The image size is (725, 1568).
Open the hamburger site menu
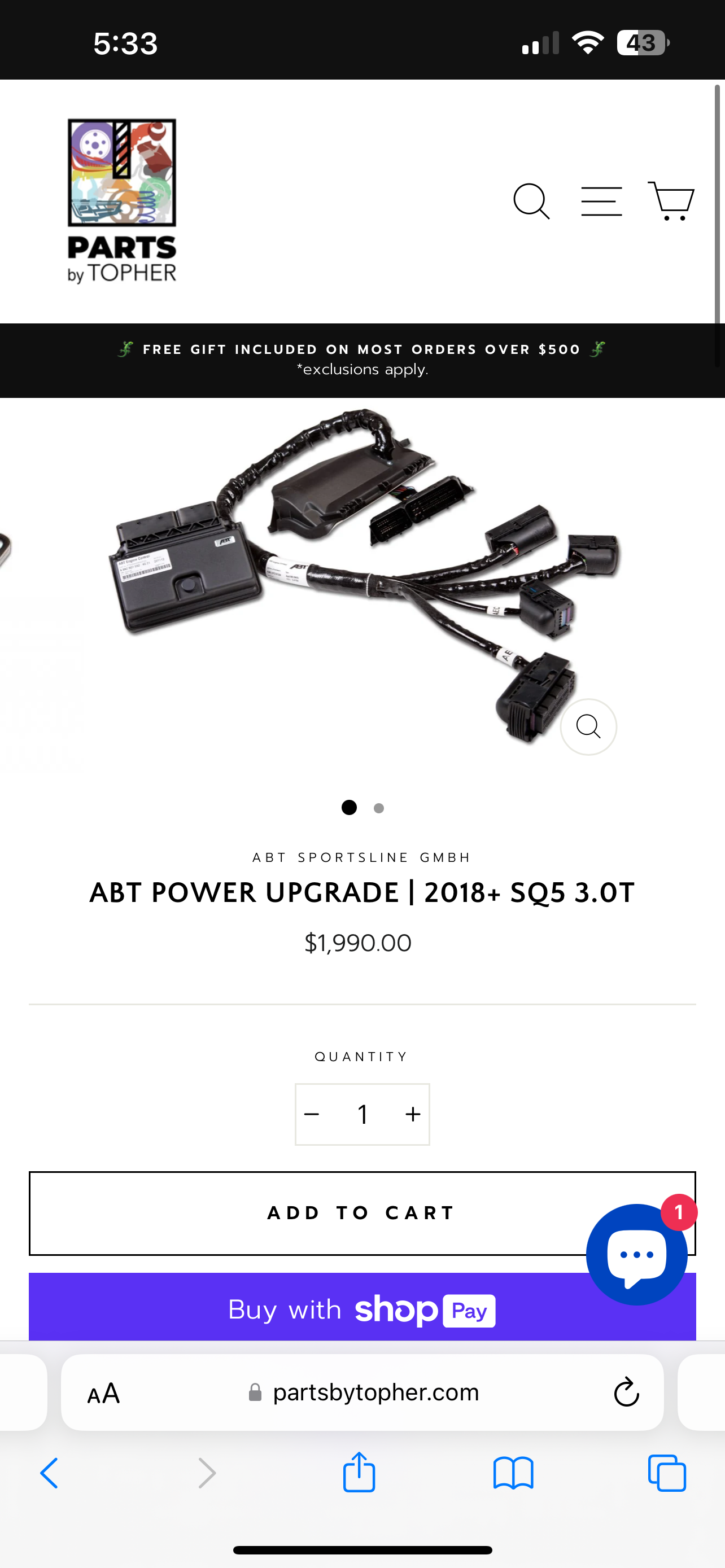[x=601, y=202]
